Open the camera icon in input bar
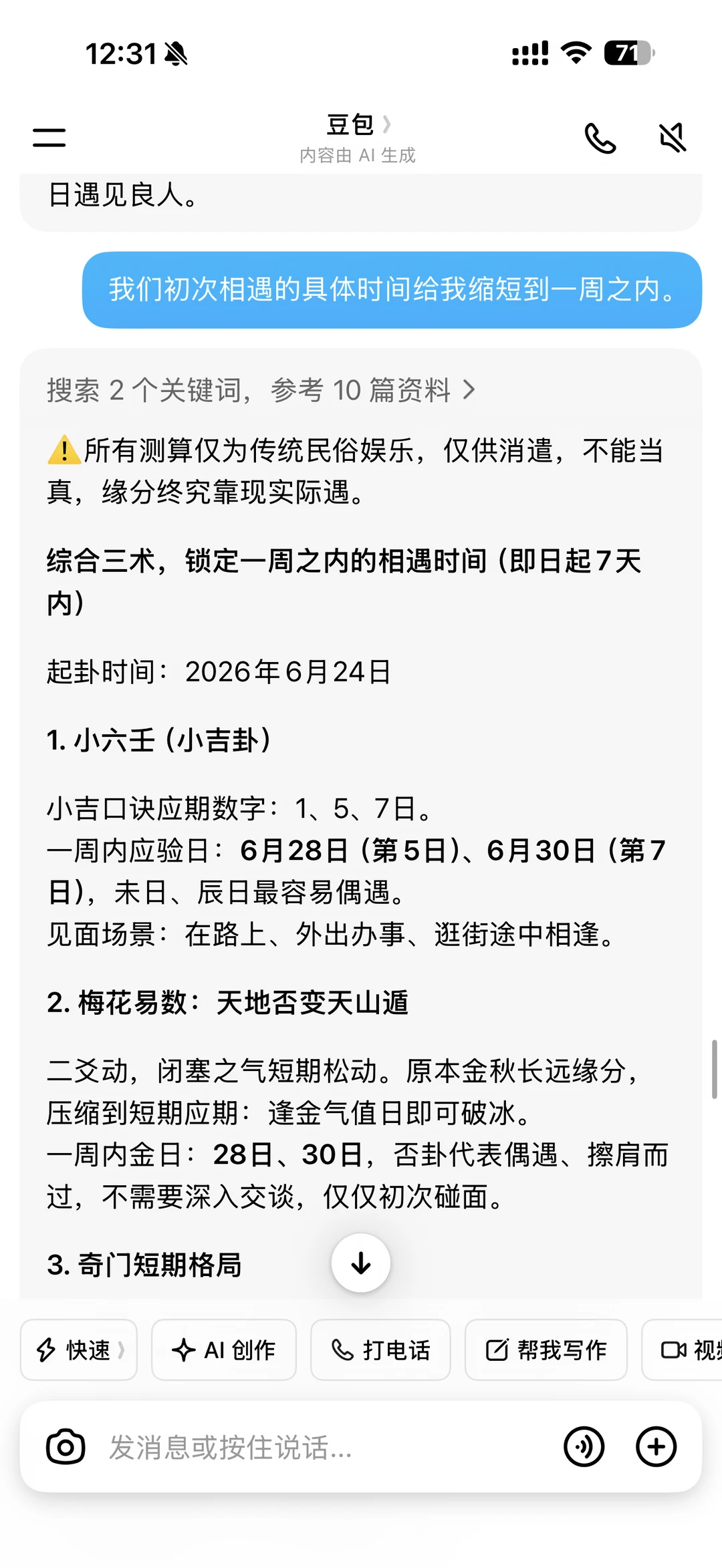Image resolution: width=722 pixels, height=1568 pixels. coord(66,1446)
